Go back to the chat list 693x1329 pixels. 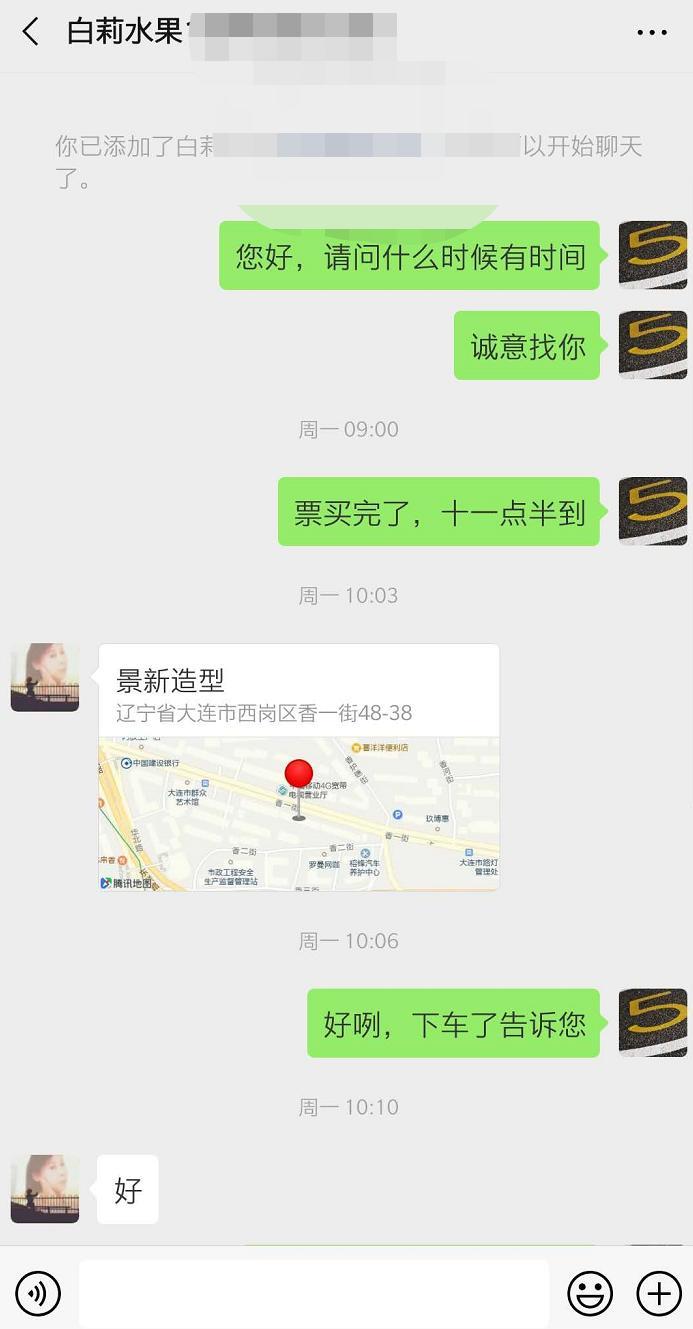[x=31, y=32]
